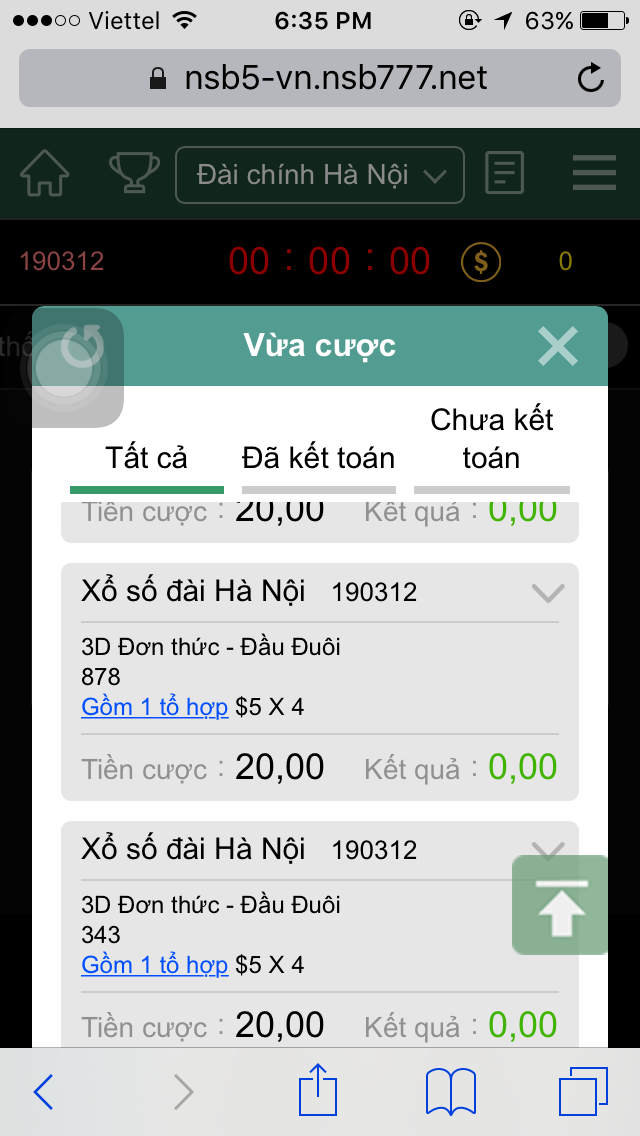
Task: Go back in Safari
Action: click(x=43, y=1092)
